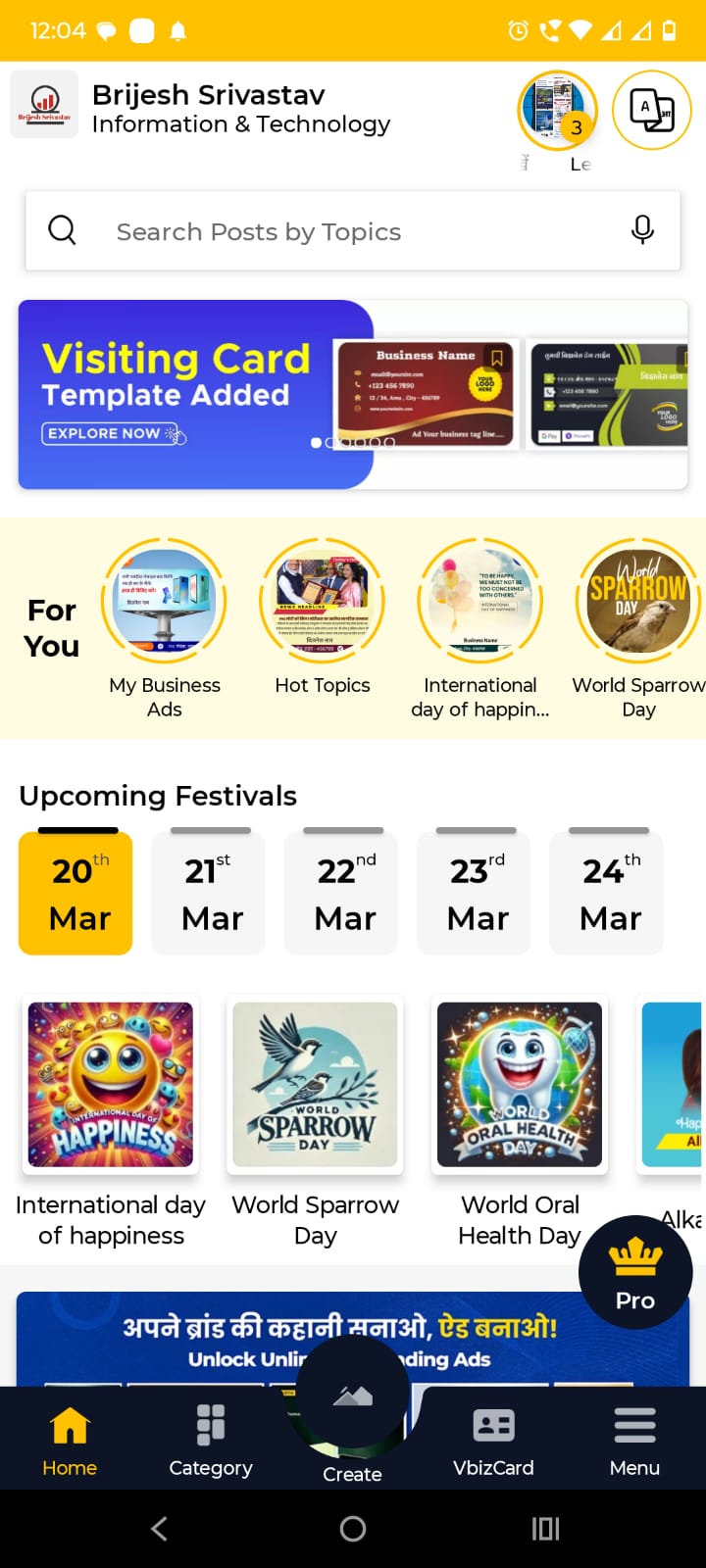Open the story circle with badge 3
Screen dimensions: 706x1568
point(557,109)
